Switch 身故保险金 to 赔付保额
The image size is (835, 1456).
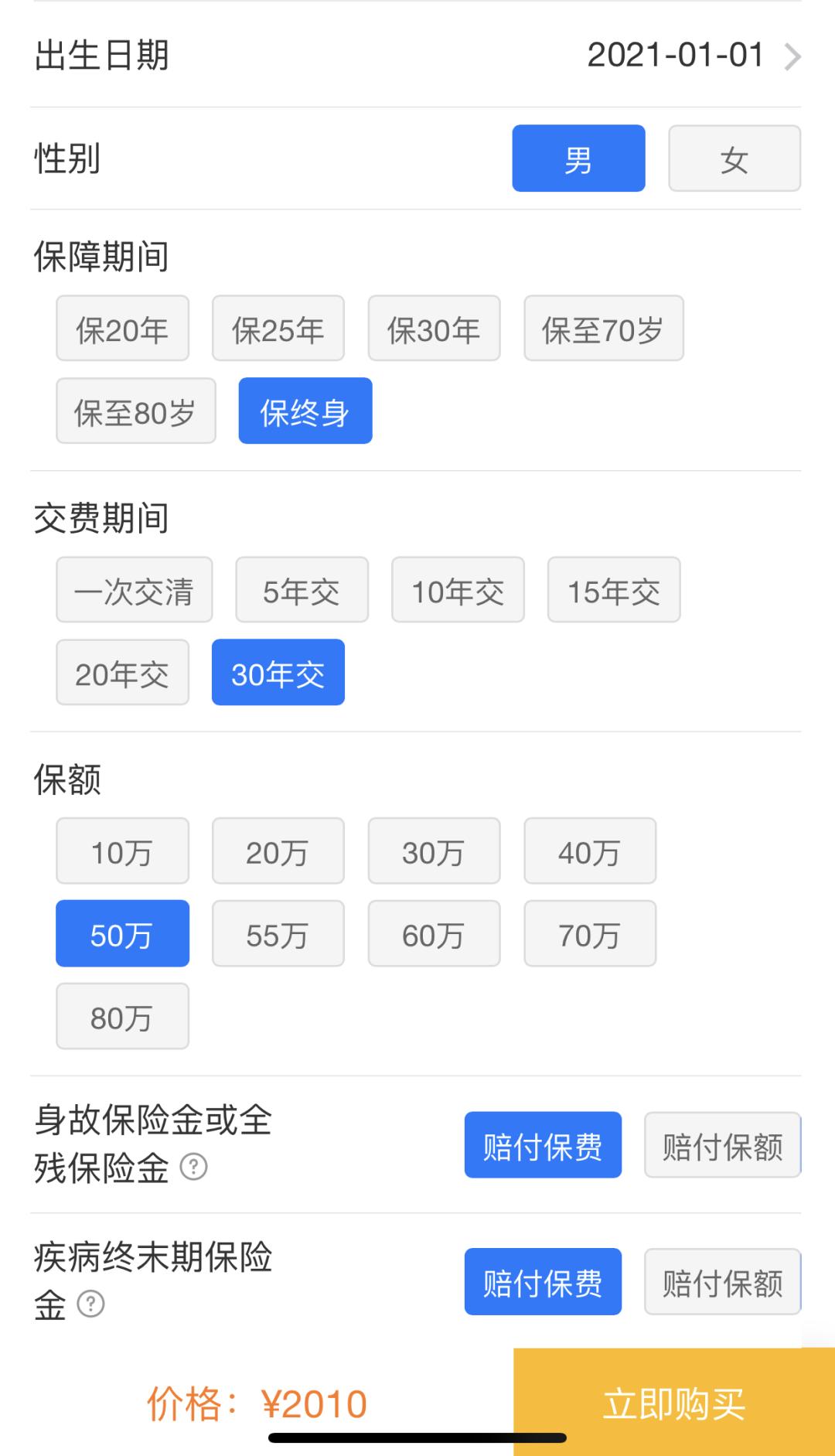tap(721, 1144)
